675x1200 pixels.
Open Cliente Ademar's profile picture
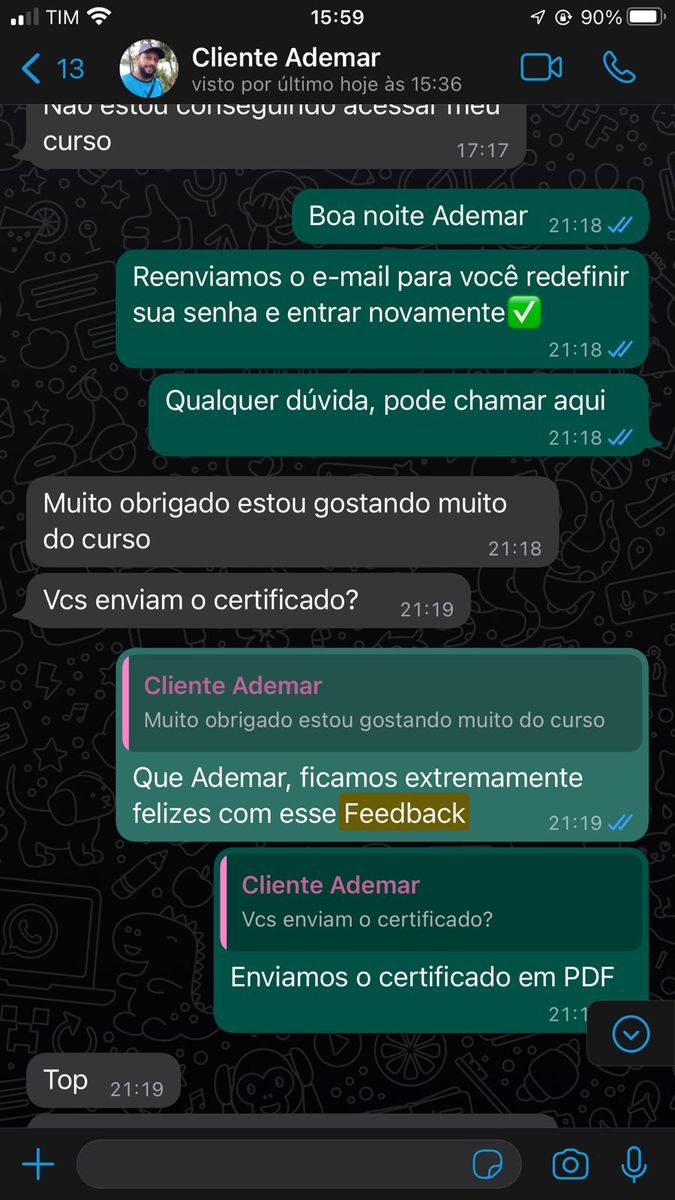(149, 68)
